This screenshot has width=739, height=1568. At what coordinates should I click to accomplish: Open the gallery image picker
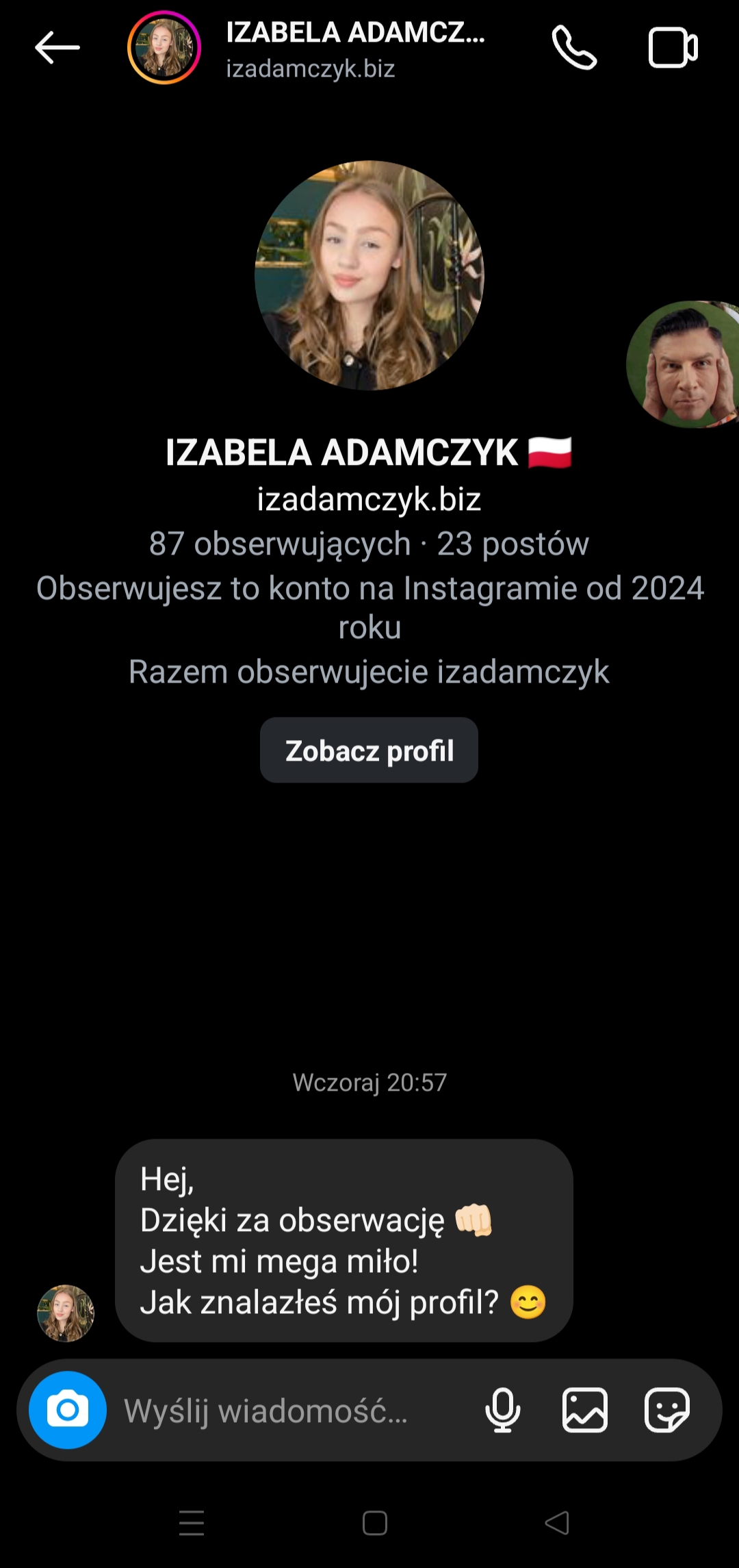pos(585,1411)
